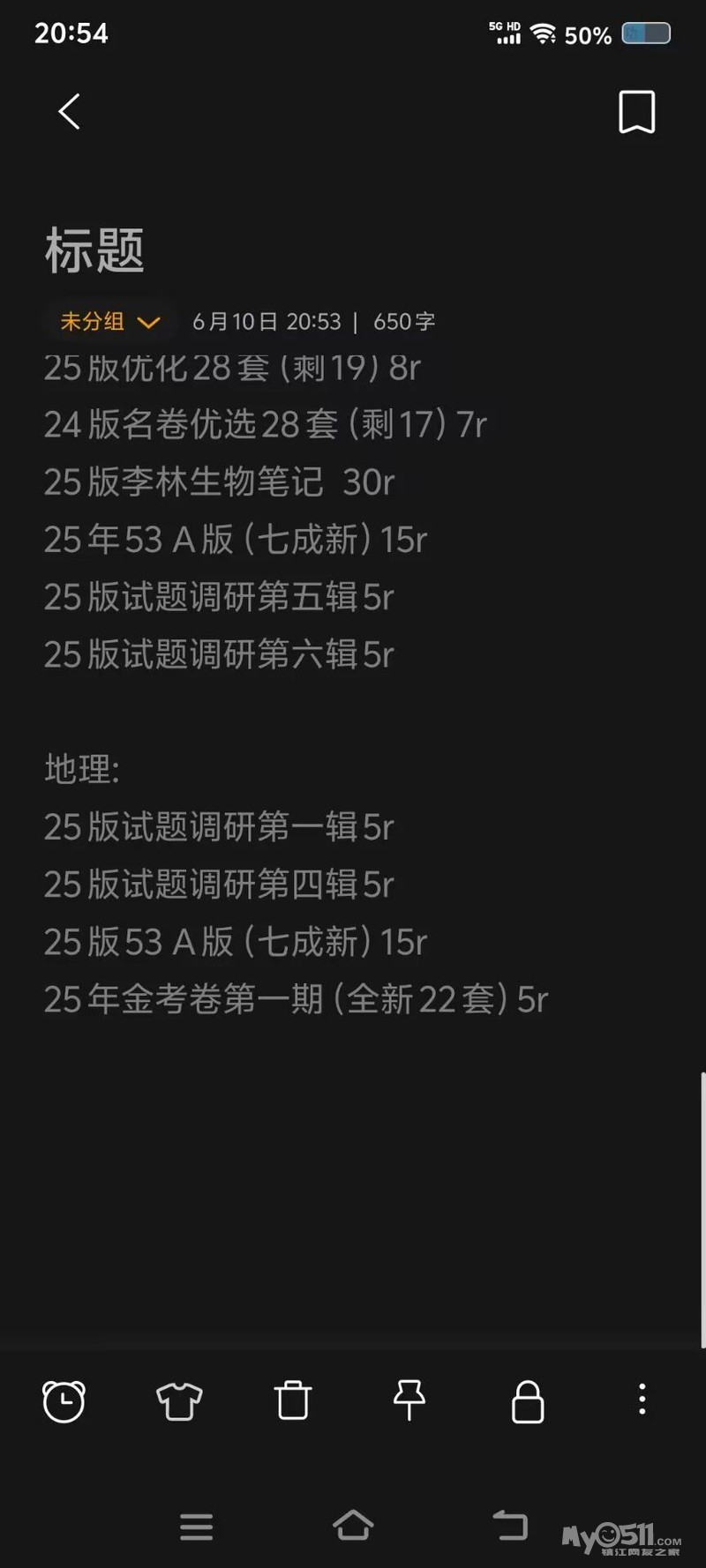Viewport: 706px width, 1568px height.
Task: Open the note skin shirt icon
Action: click(179, 1400)
